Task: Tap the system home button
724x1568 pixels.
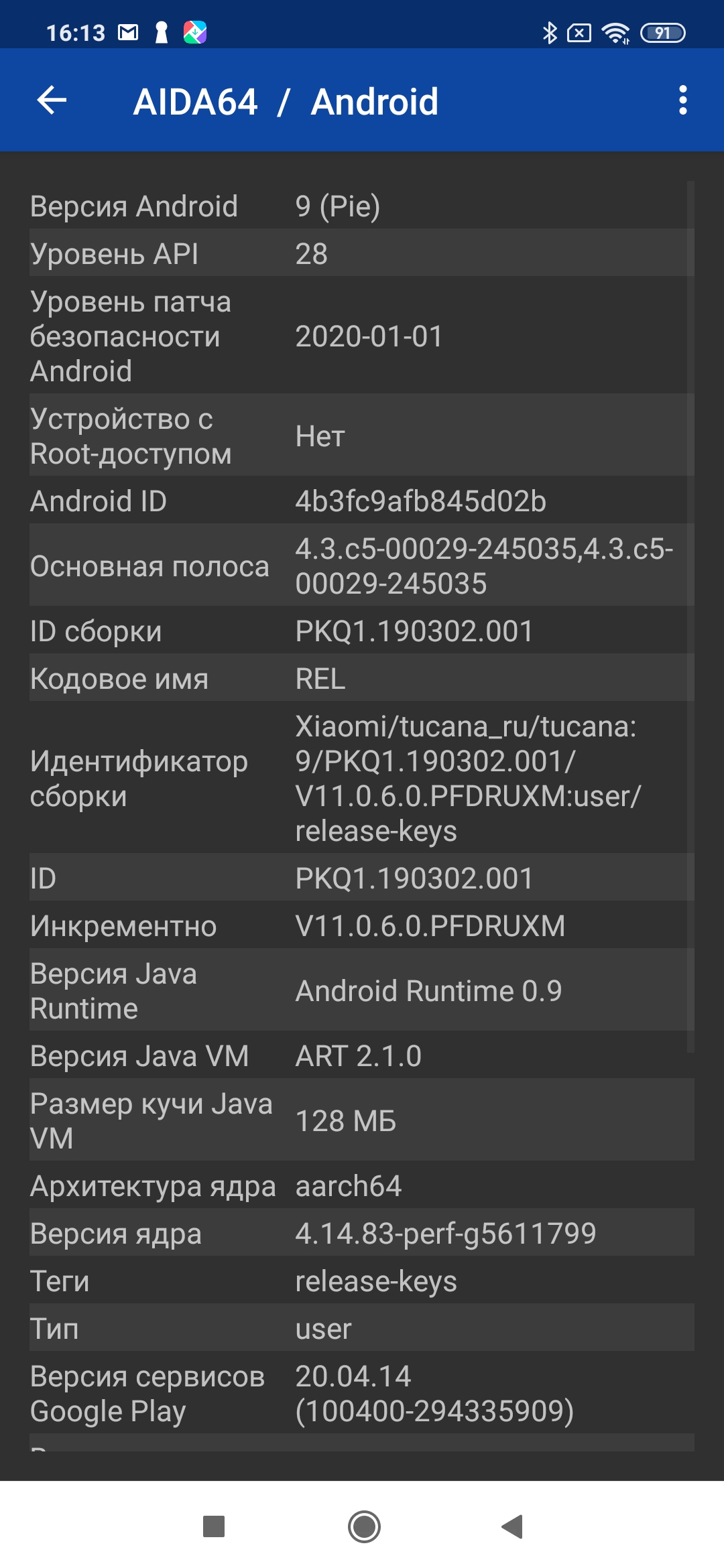Action: pos(364,1526)
